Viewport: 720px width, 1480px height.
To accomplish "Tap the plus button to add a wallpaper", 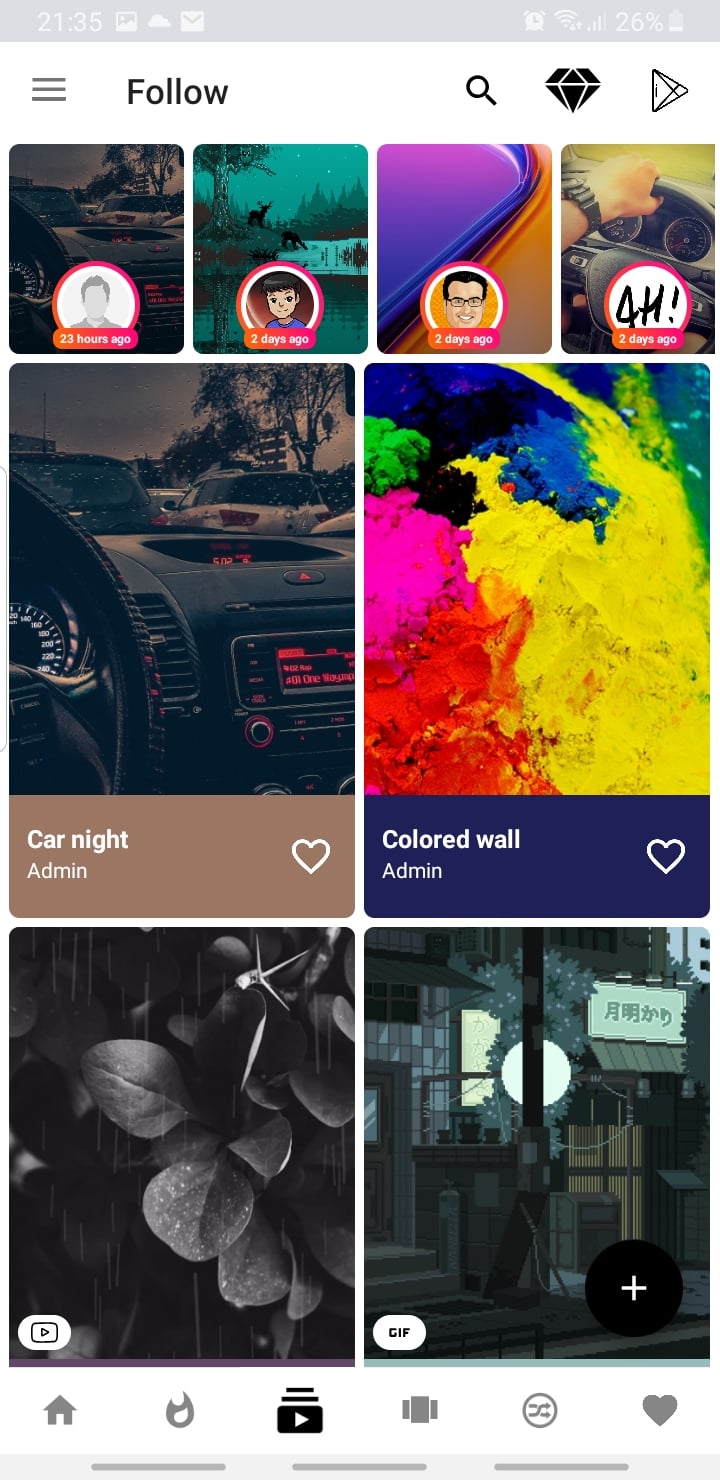I will (634, 1289).
